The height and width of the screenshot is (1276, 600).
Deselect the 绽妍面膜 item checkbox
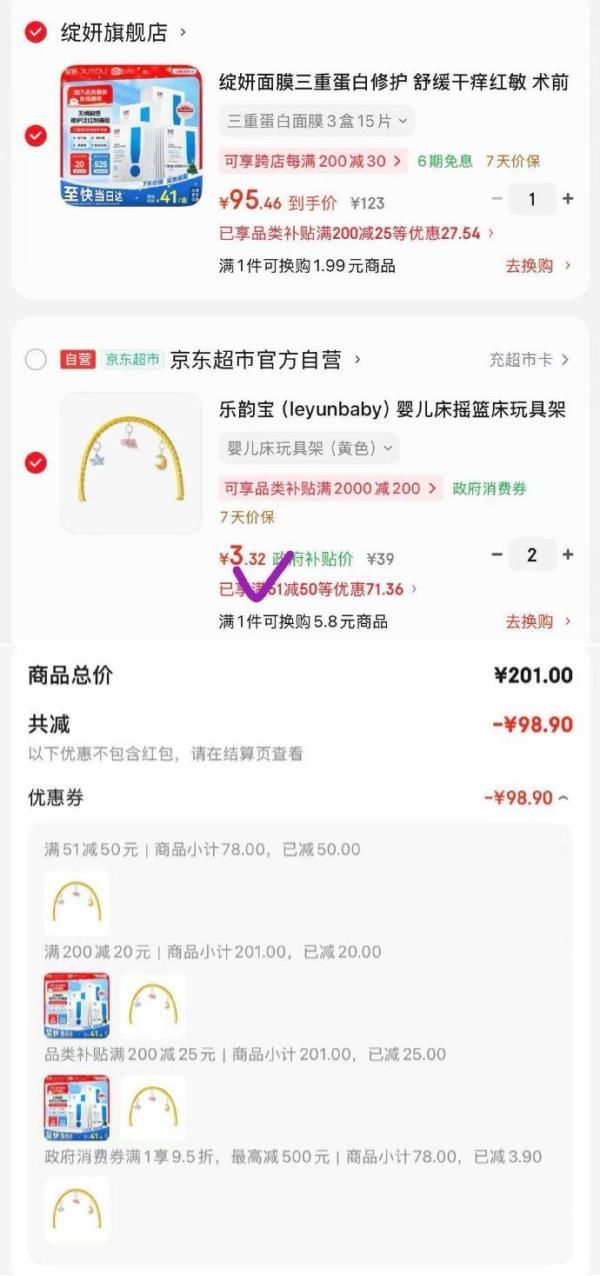coord(36,136)
